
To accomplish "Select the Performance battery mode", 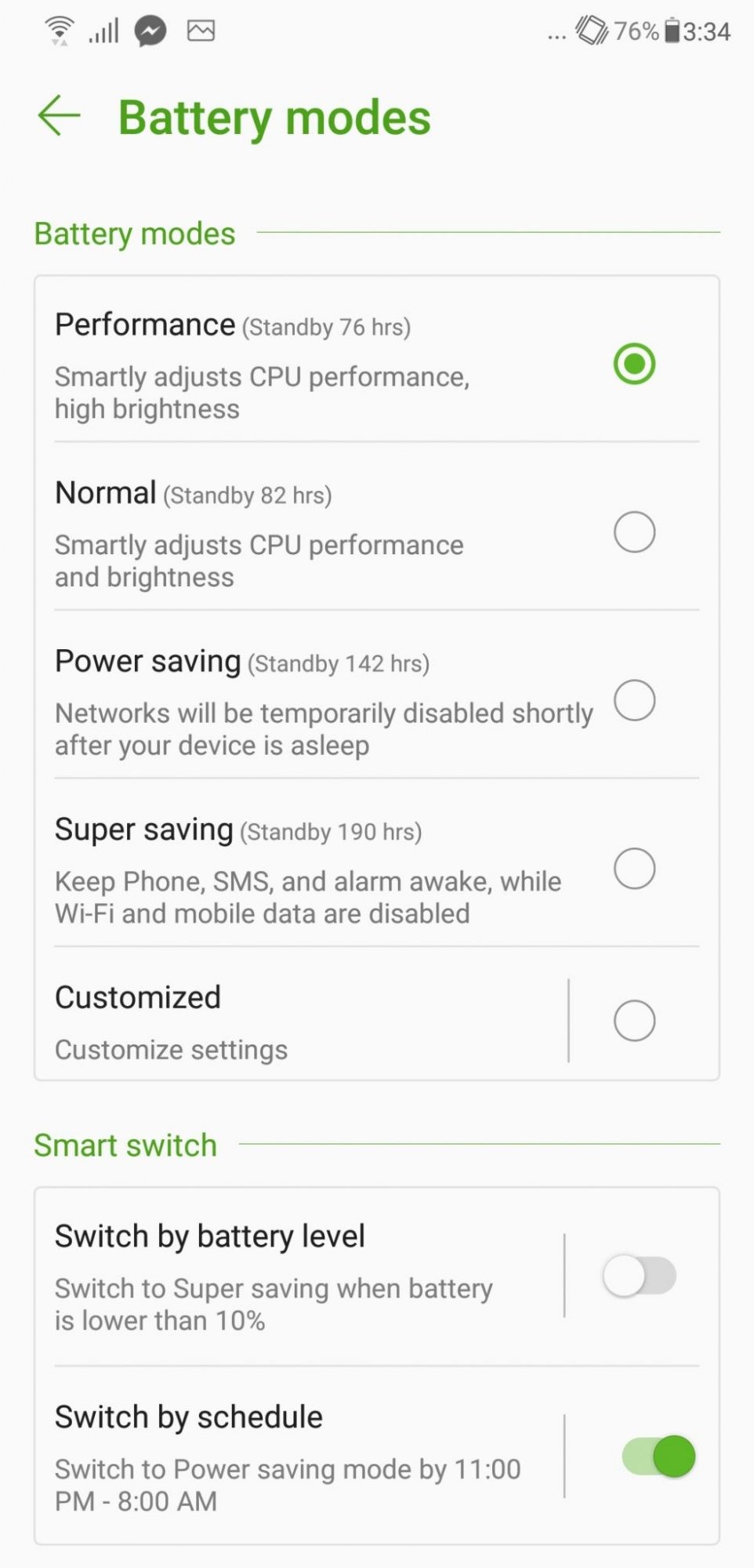I will (633, 364).
